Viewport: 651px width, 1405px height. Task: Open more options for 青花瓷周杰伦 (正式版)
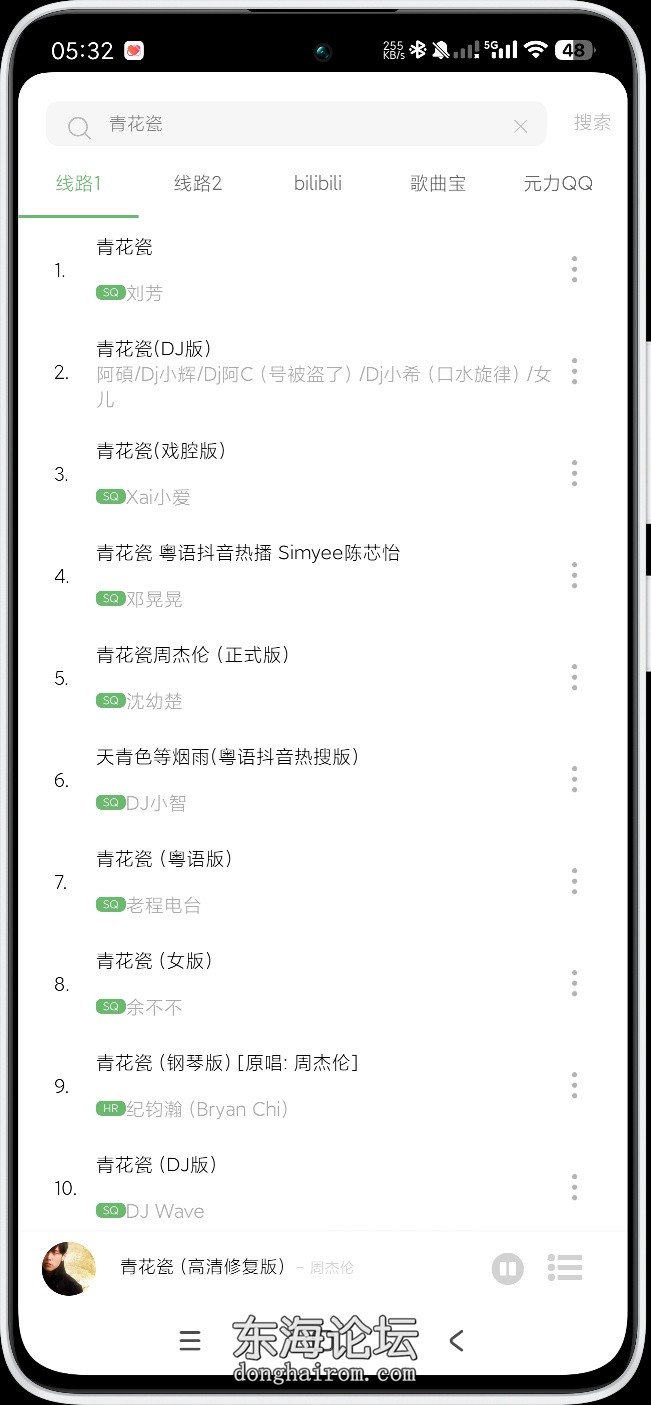pyautogui.click(x=574, y=678)
